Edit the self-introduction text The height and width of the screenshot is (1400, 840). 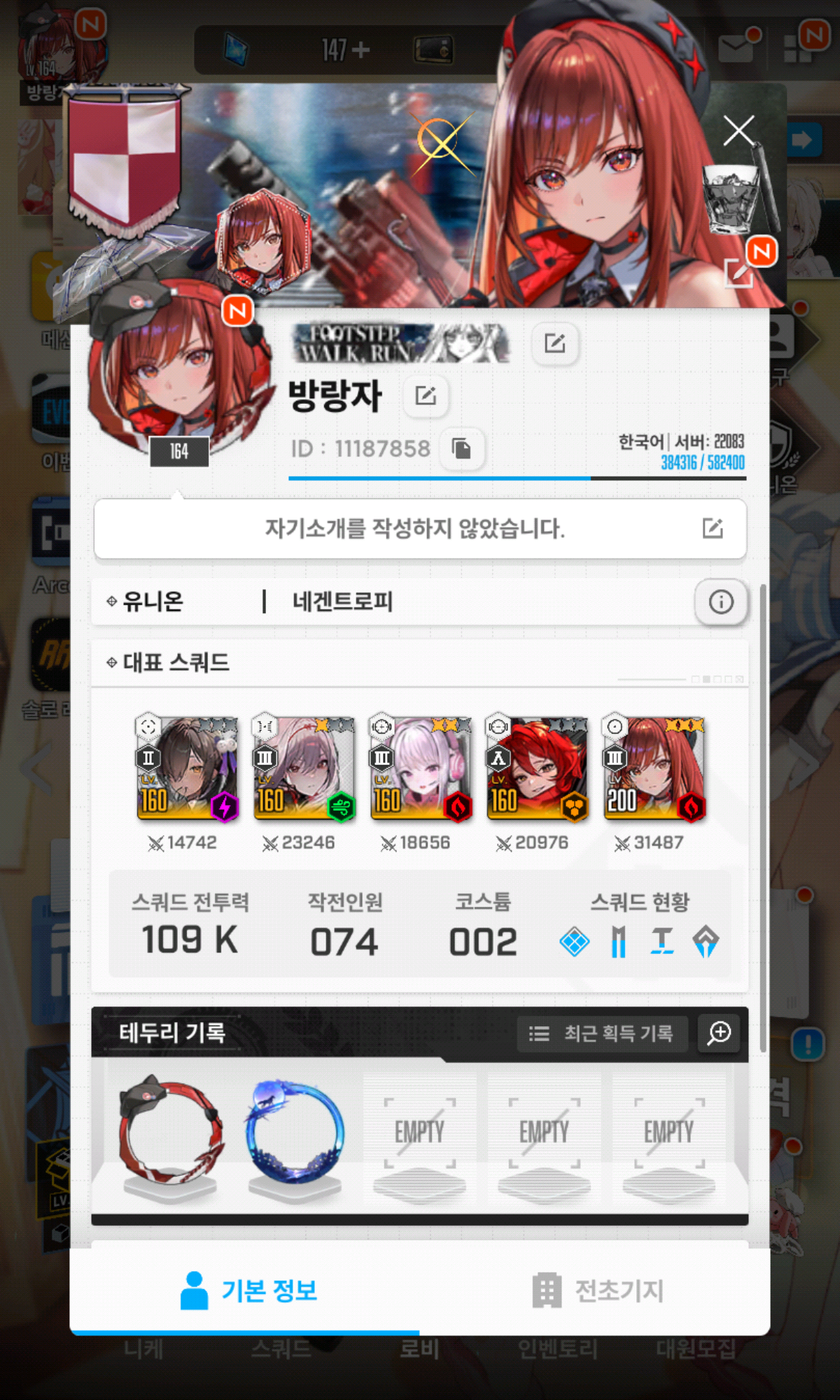pyautogui.click(x=712, y=528)
